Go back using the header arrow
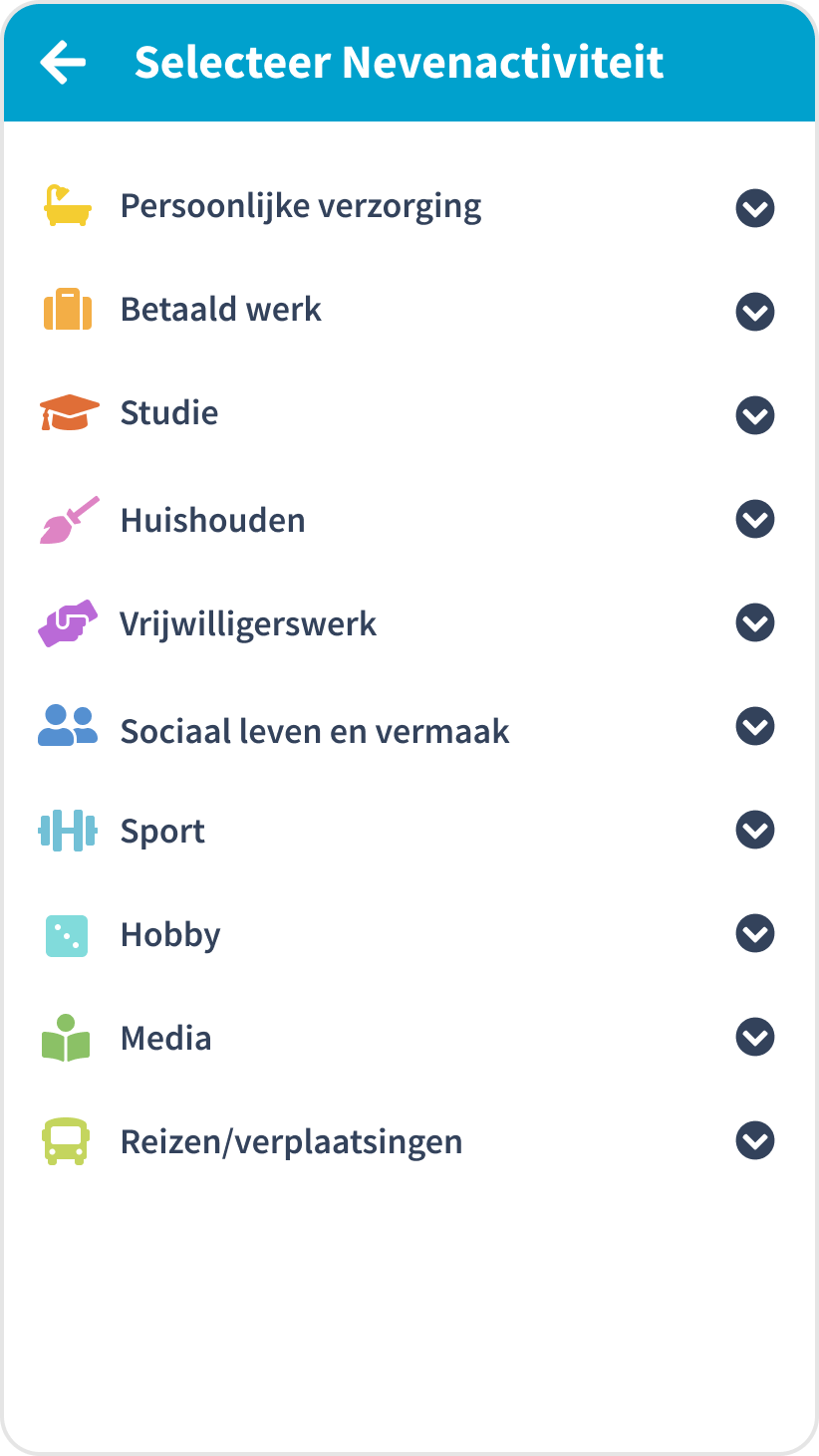 pos(63,62)
